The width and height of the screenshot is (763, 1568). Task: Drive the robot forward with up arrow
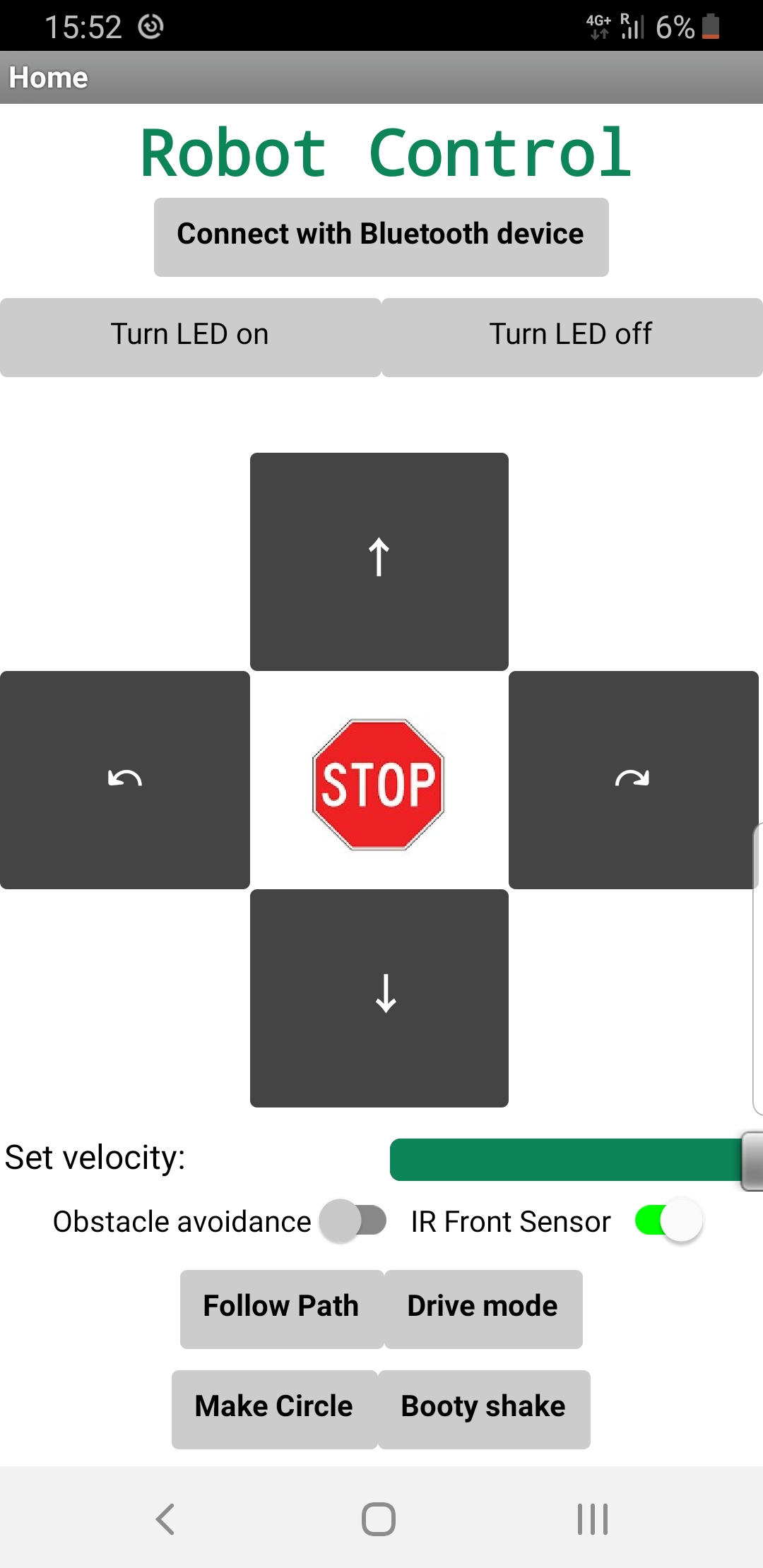point(379,562)
